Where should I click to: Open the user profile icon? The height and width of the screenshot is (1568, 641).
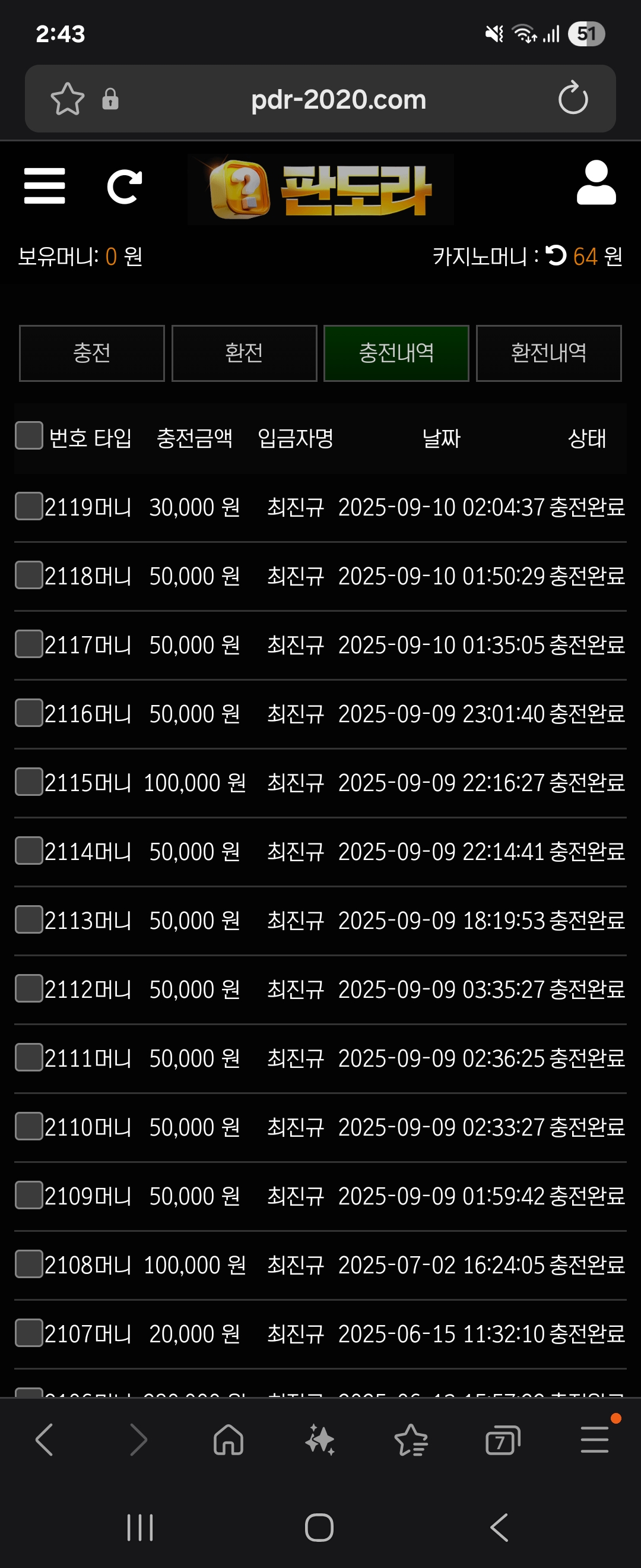[x=596, y=182]
